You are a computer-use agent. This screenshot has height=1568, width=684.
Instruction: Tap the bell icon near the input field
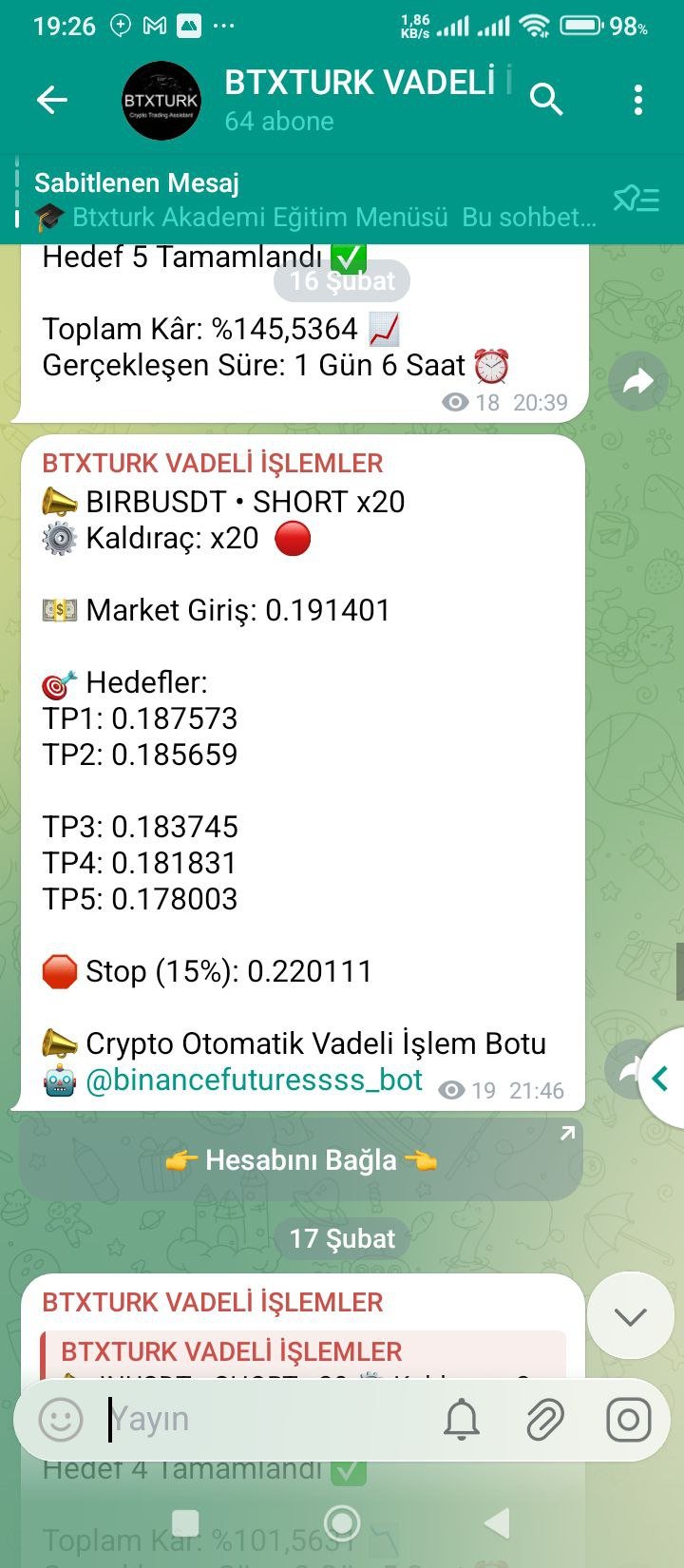pyautogui.click(x=462, y=1419)
